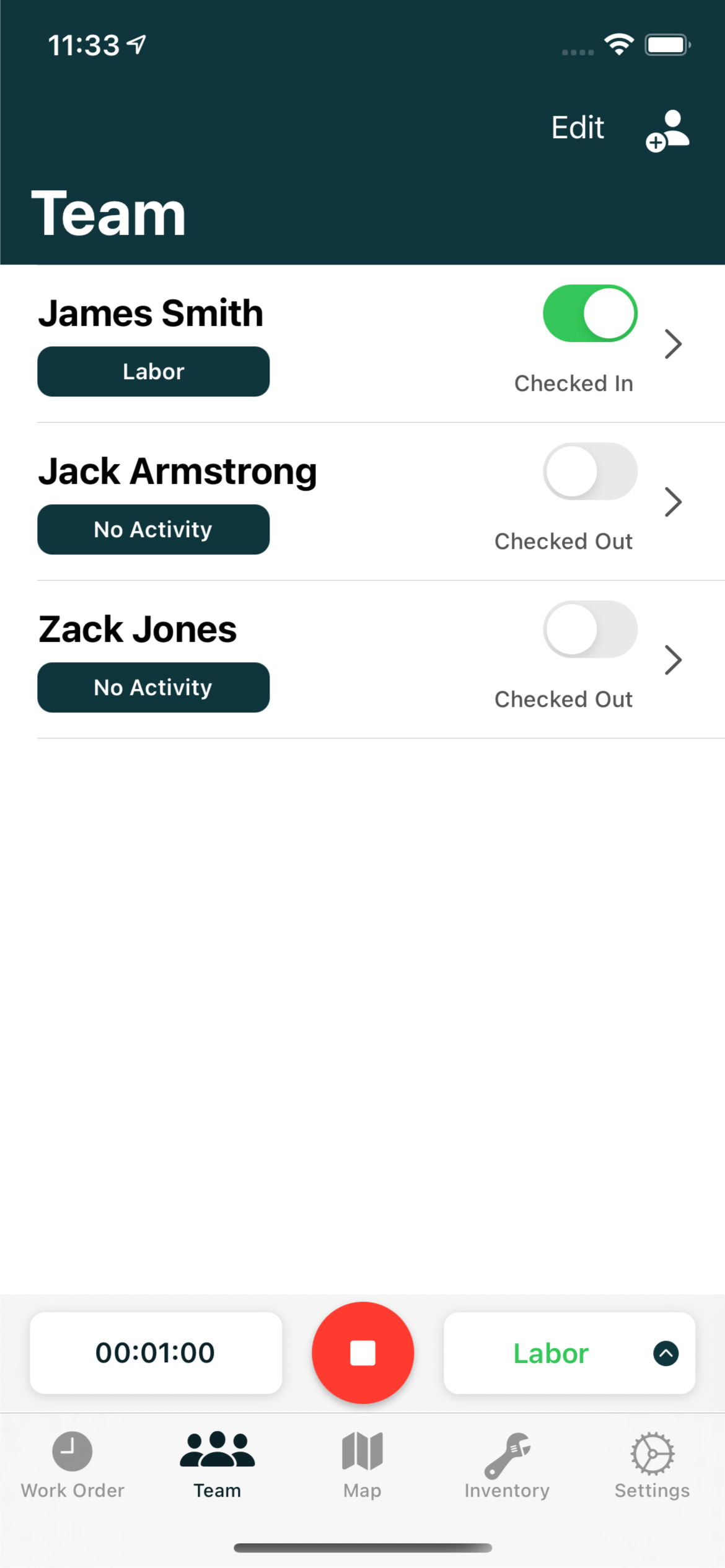
Task: Stop the running timer
Action: (363, 1353)
